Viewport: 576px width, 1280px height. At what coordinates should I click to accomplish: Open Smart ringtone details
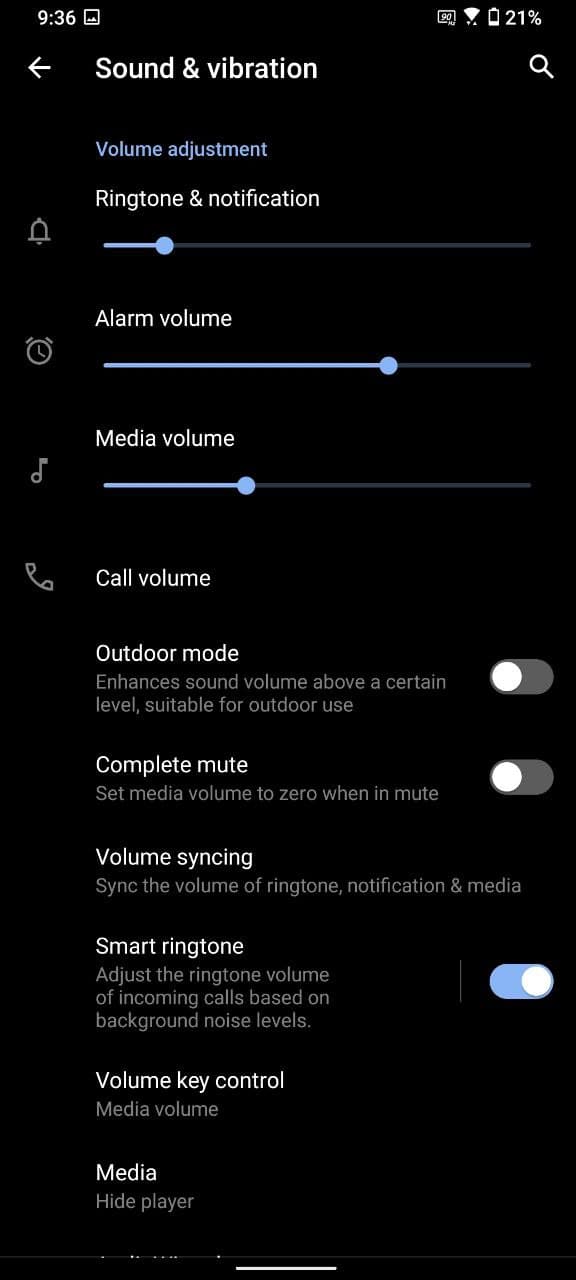[x=228, y=981]
